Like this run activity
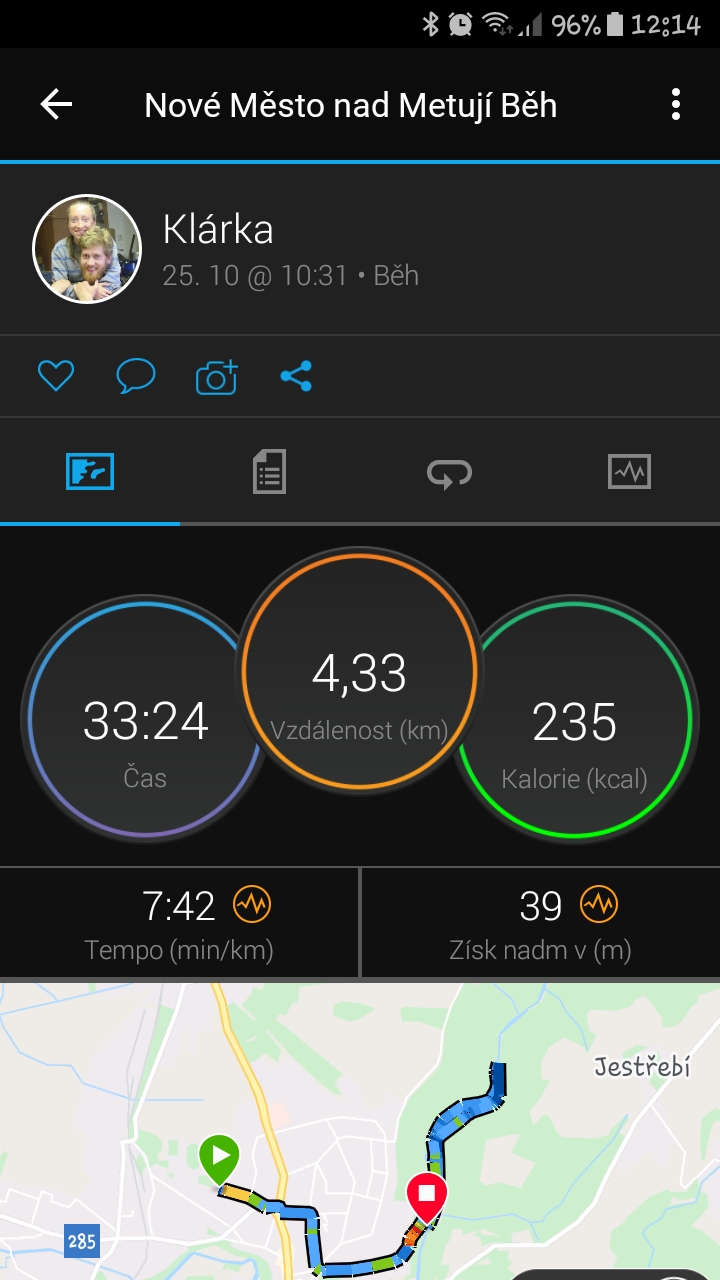Screen dimensions: 720x1280 (56, 376)
